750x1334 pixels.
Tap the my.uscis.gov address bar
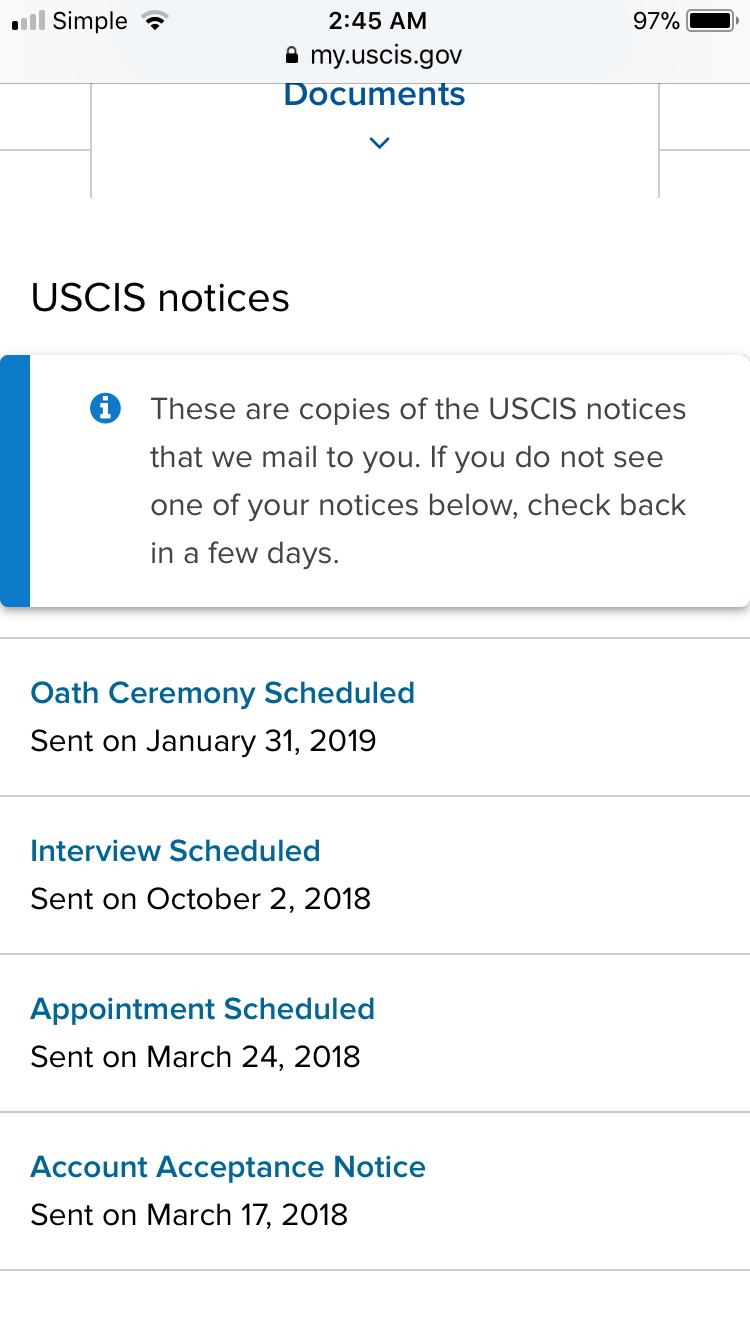tap(374, 55)
